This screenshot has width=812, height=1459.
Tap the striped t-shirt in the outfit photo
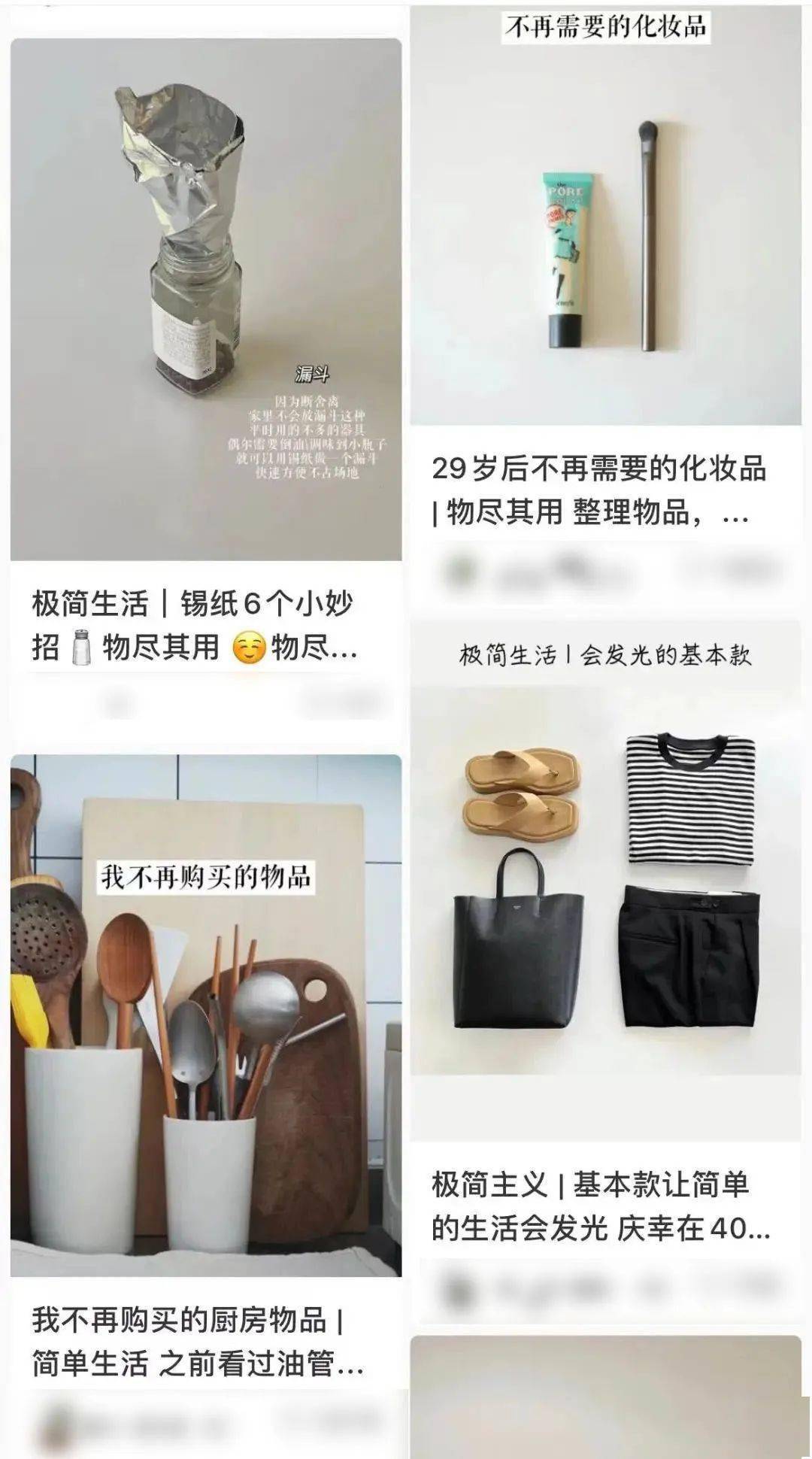692,797
